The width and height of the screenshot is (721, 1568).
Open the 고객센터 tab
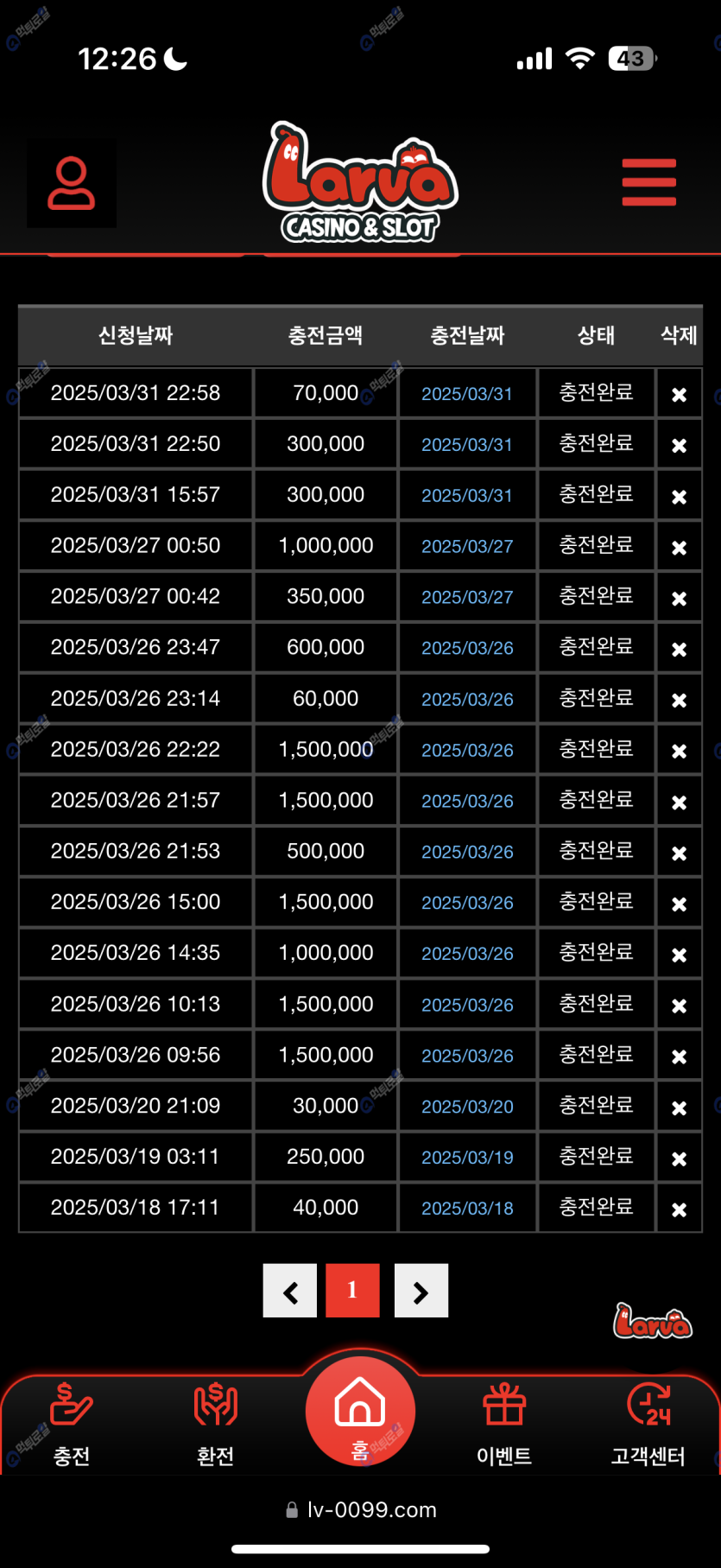tap(648, 1425)
